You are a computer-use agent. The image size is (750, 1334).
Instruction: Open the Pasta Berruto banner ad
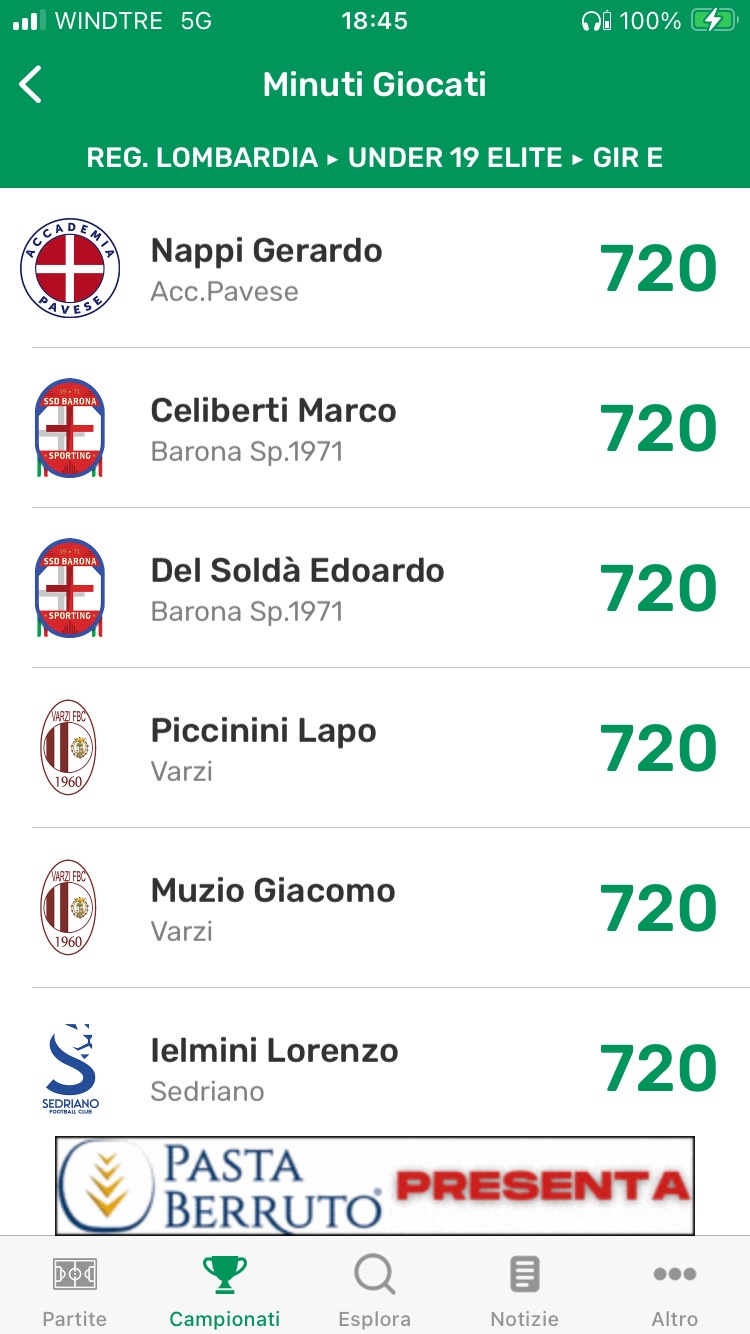pos(375,1186)
